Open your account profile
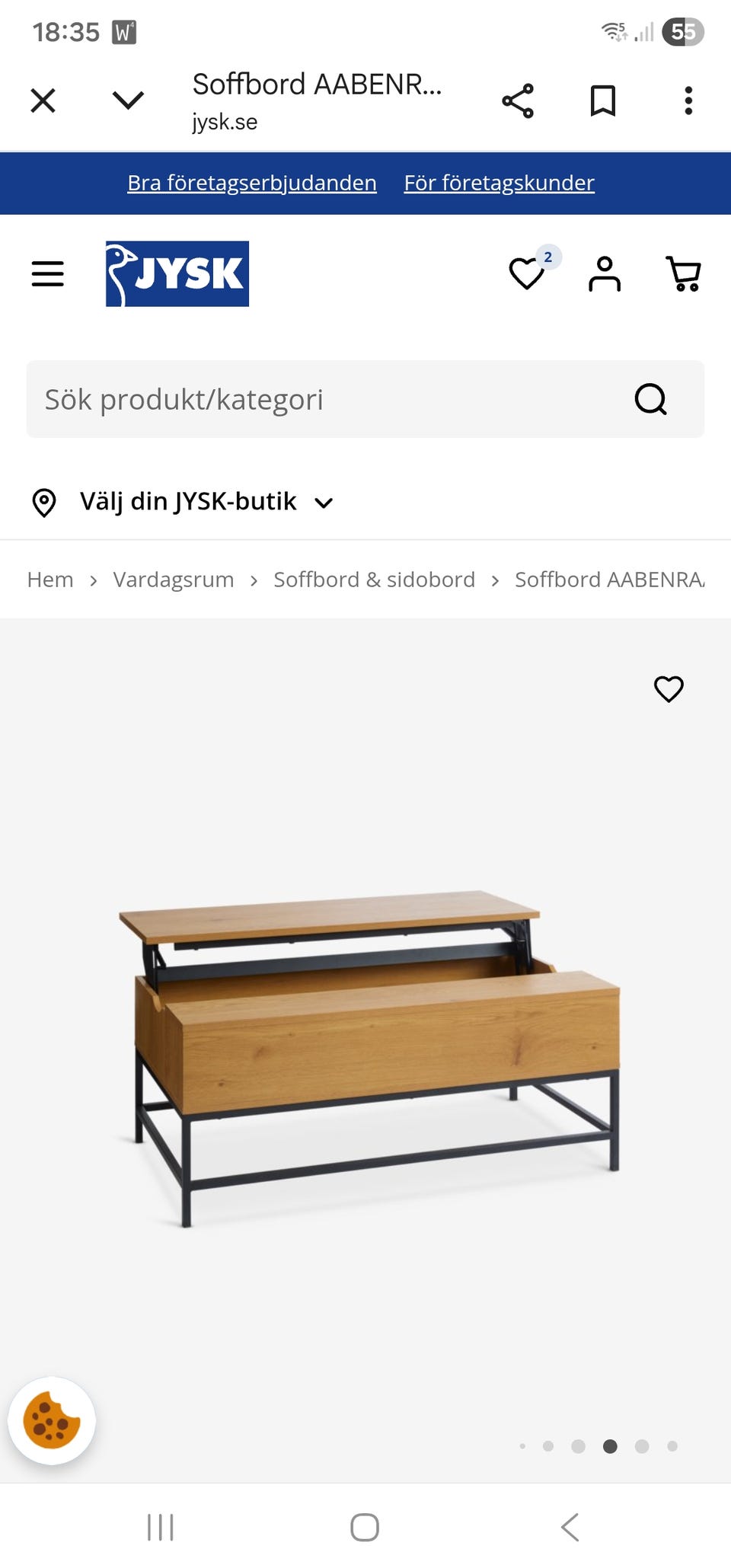 point(604,273)
